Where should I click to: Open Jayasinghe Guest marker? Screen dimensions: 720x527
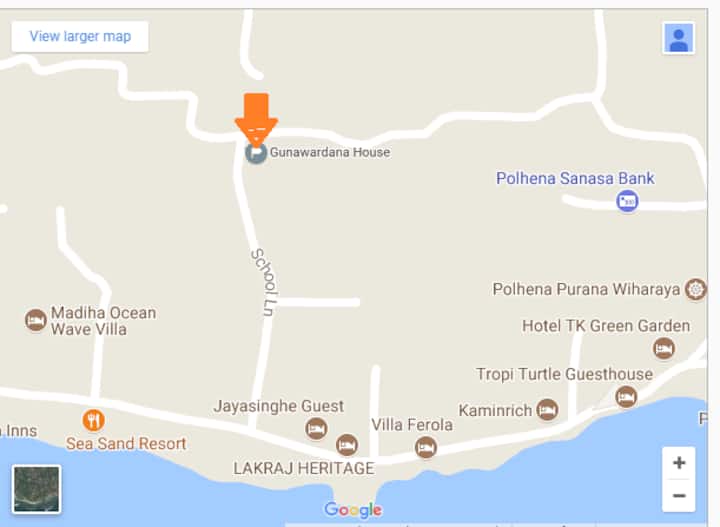316,429
